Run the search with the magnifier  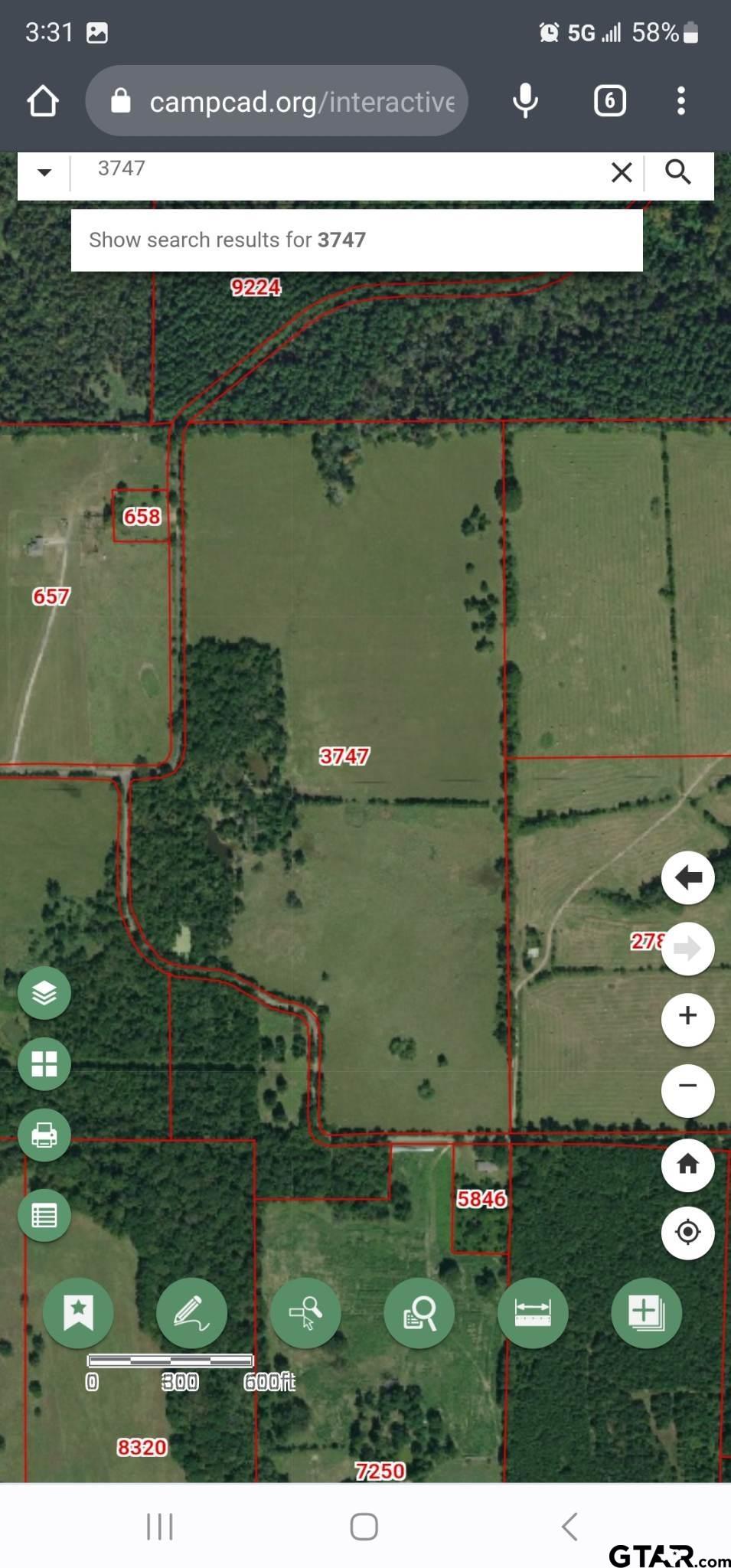(678, 172)
